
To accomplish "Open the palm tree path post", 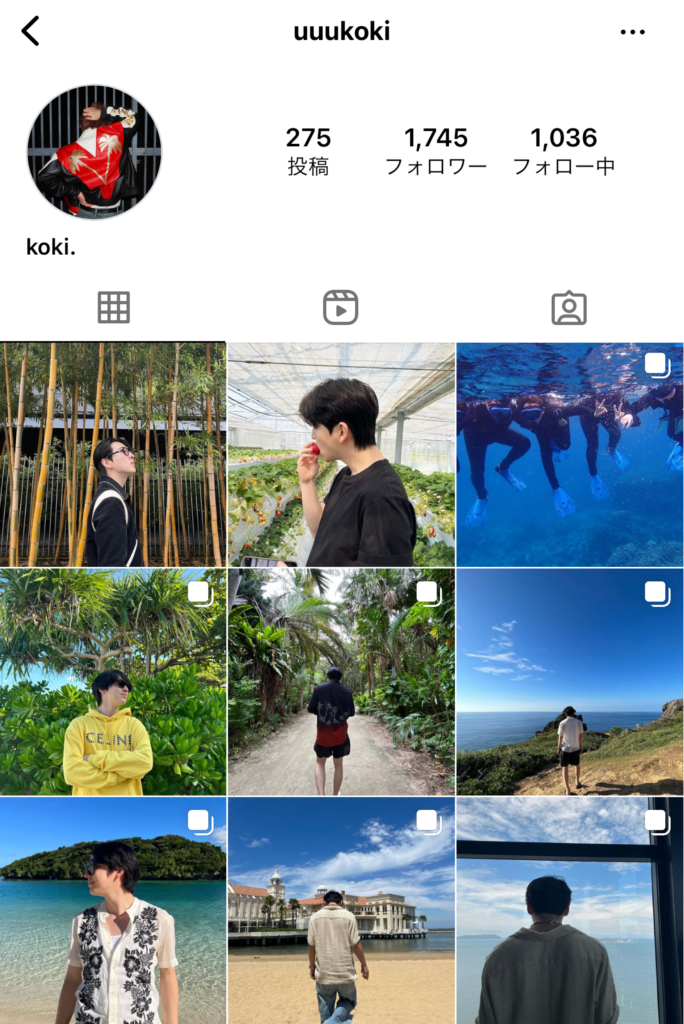I will [341, 682].
